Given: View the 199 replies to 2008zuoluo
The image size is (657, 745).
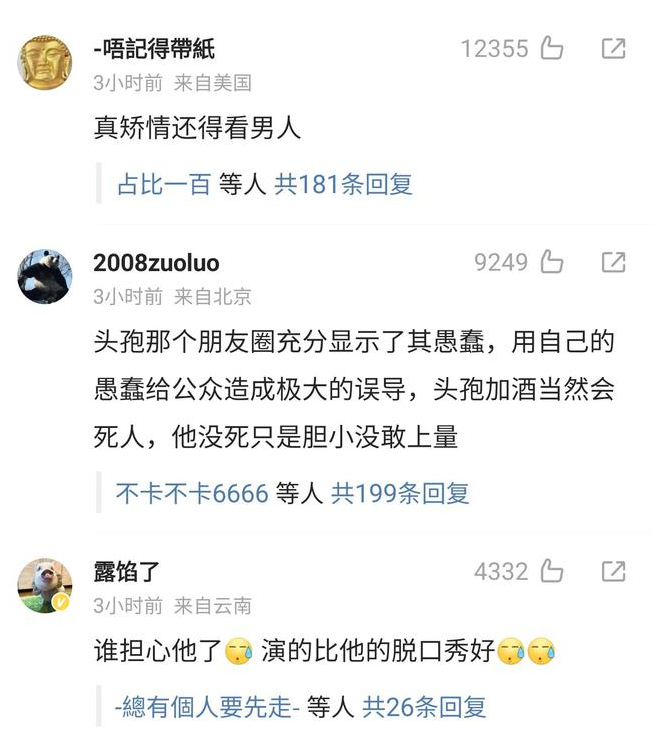Looking at the screenshot, I should pos(400,492).
